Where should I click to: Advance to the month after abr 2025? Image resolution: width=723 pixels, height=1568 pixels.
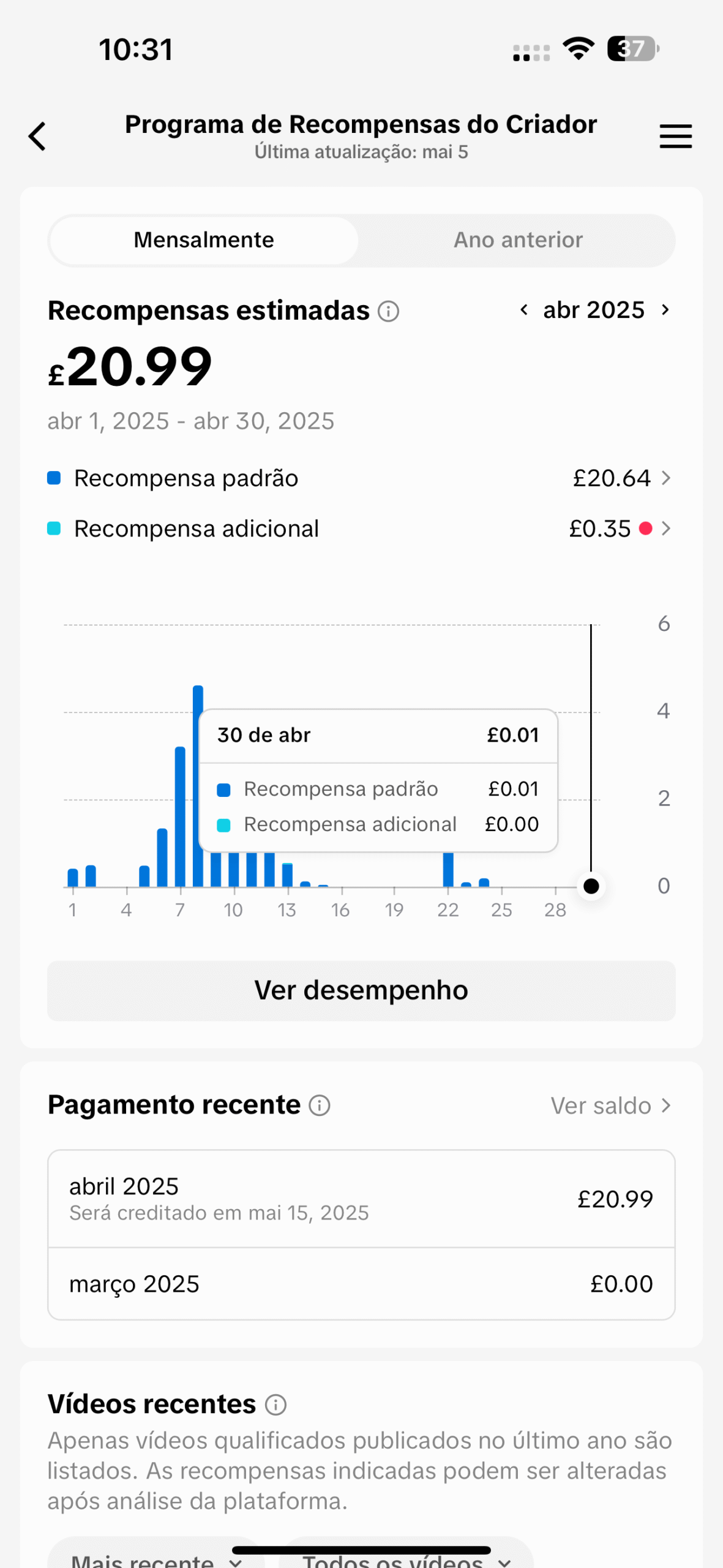coord(665,310)
